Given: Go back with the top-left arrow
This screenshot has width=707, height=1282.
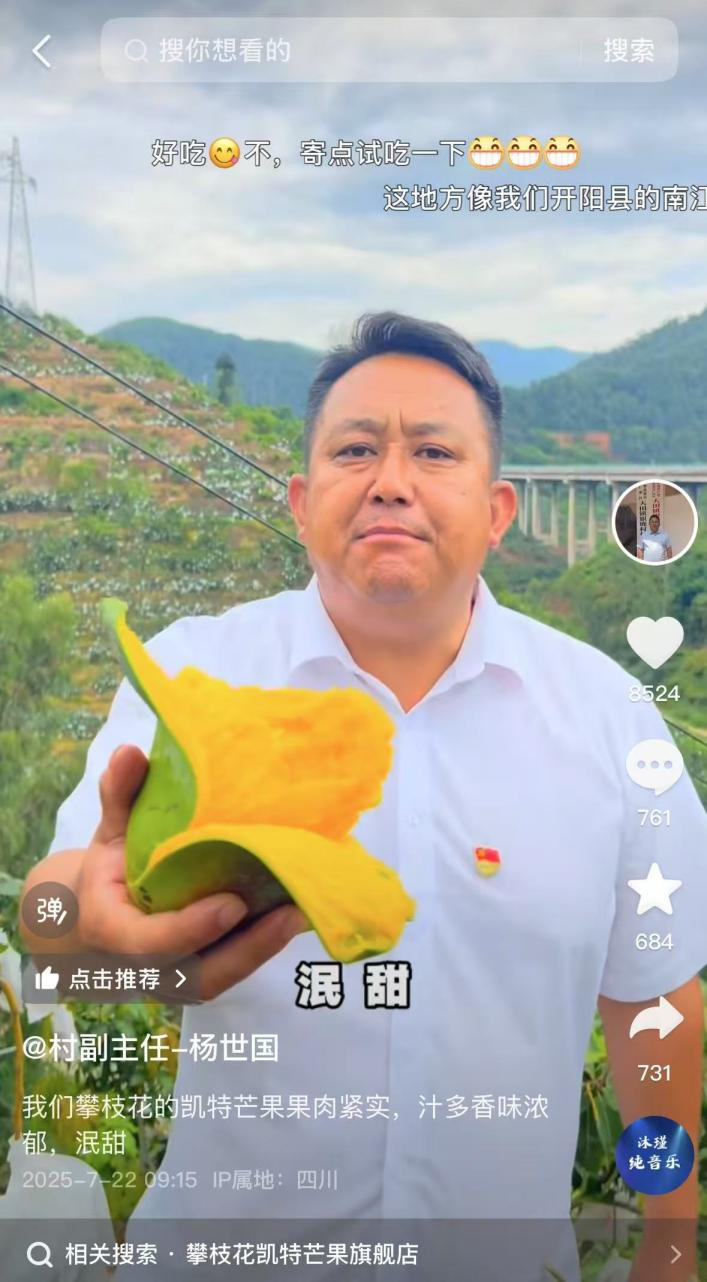Looking at the screenshot, I should click(41, 51).
